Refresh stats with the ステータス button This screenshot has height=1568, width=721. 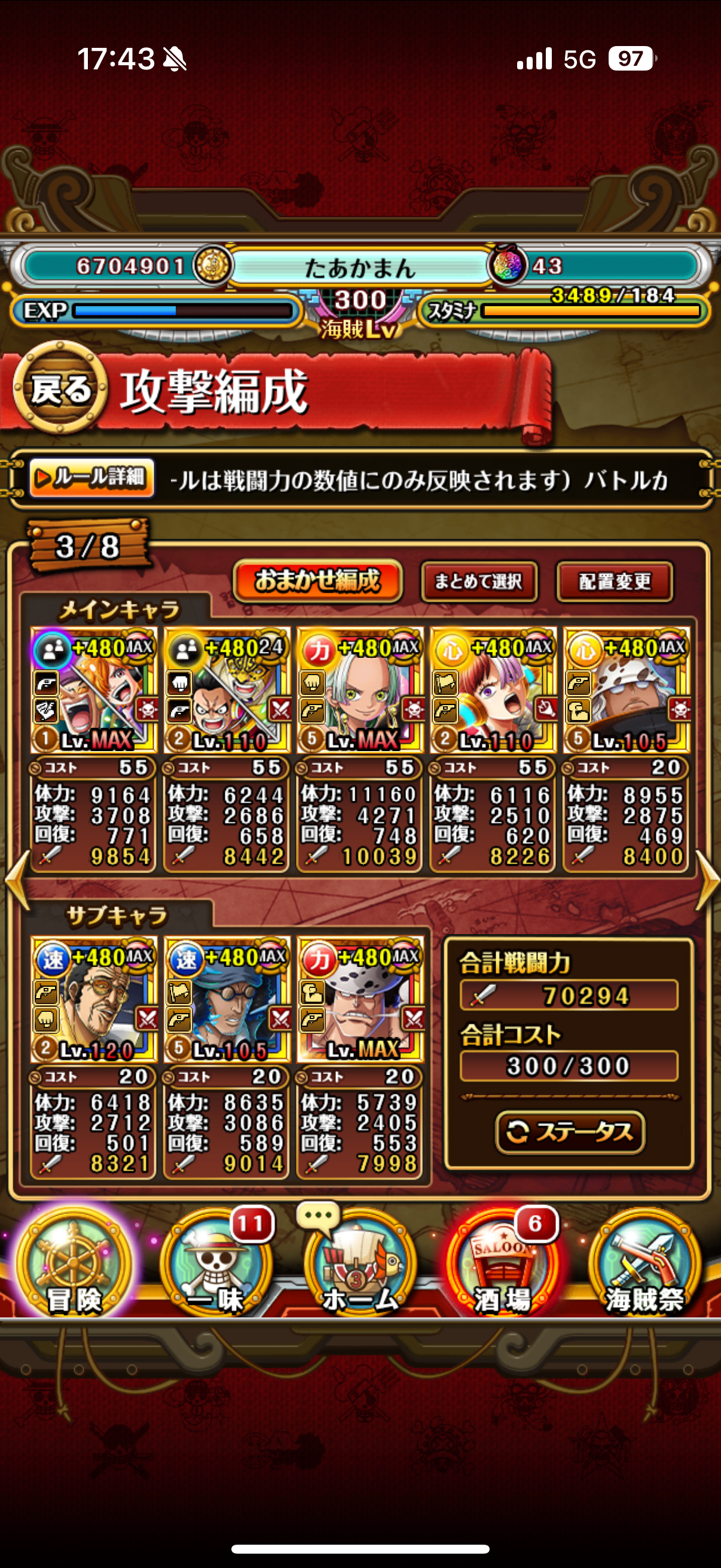pos(570,1133)
